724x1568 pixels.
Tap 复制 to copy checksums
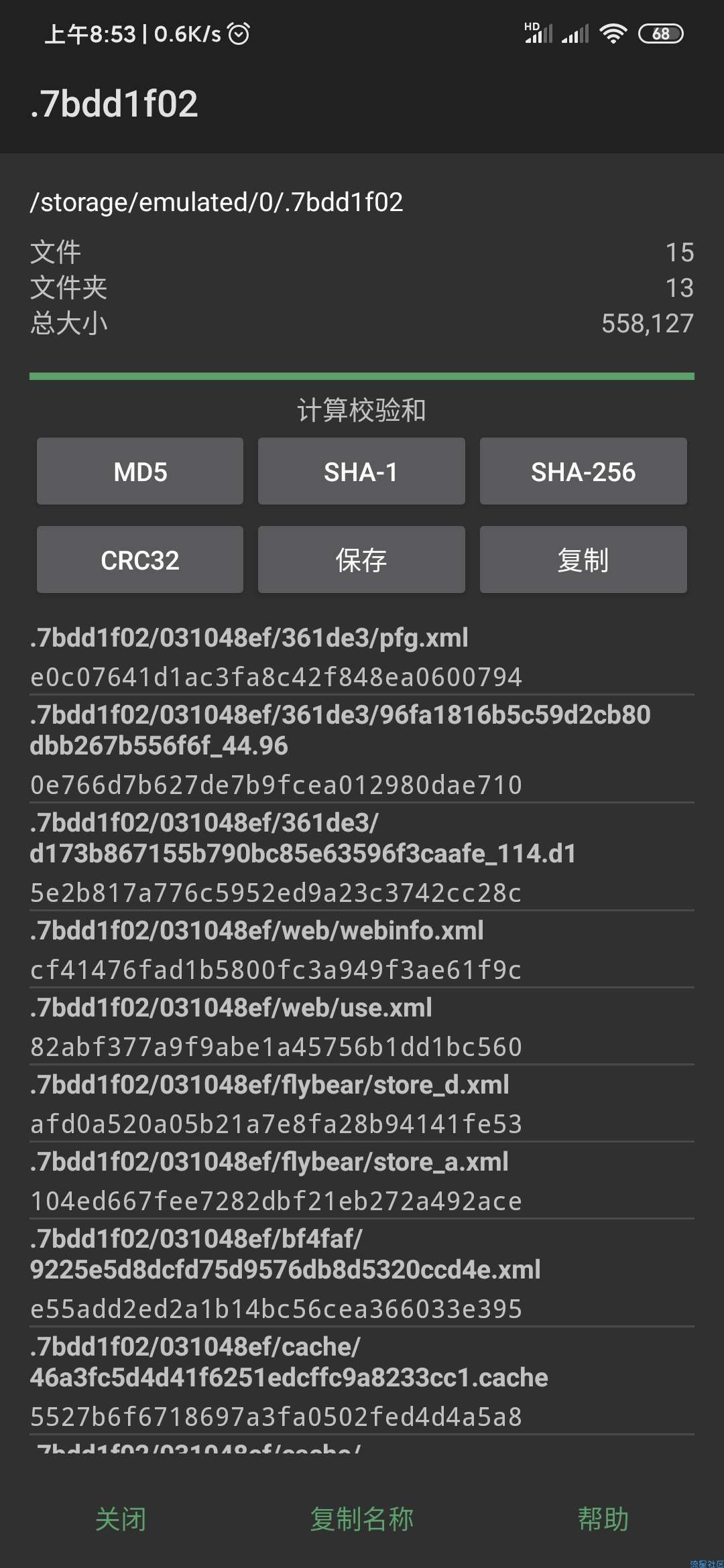click(x=583, y=560)
